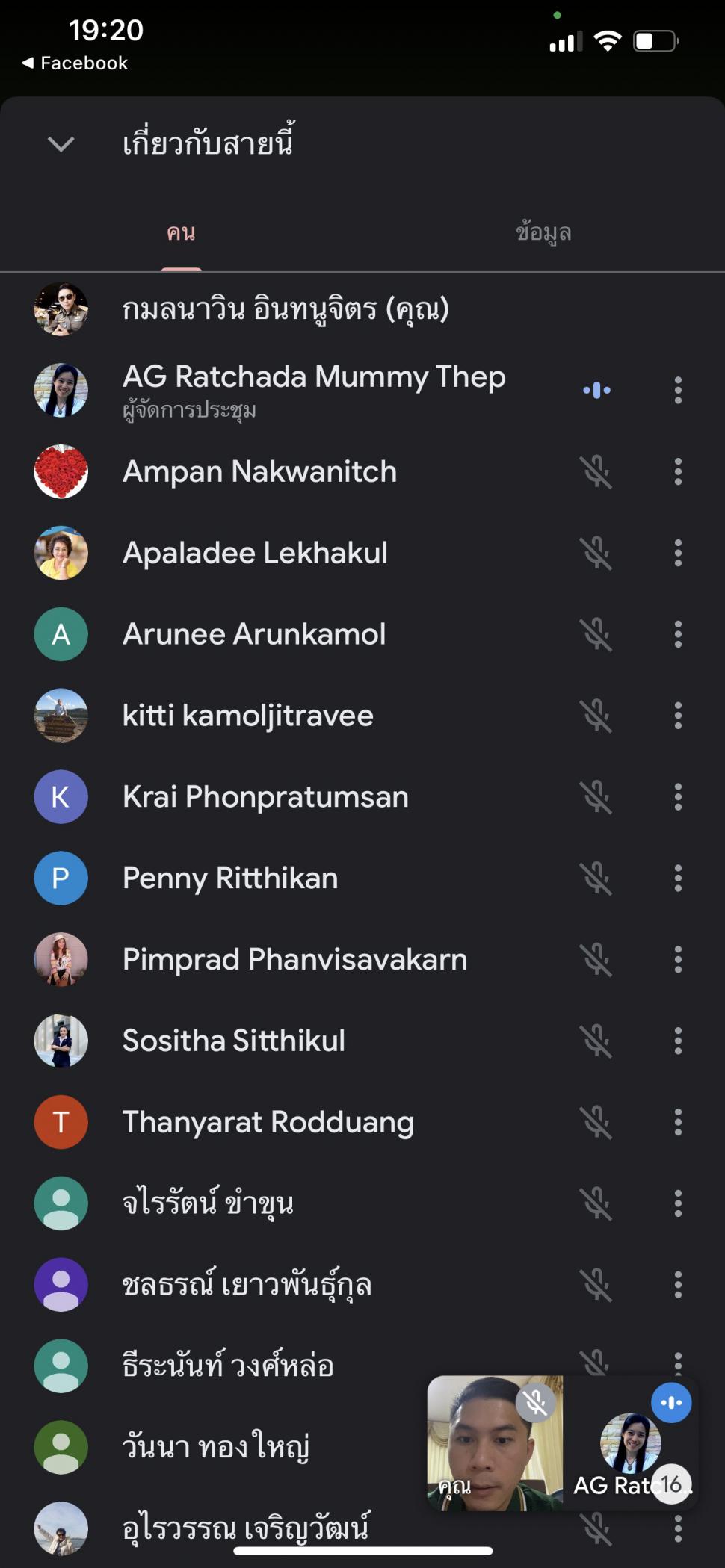
Task: Open options for AG Ratchada Mummy Thep
Action: (x=678, y=390)
